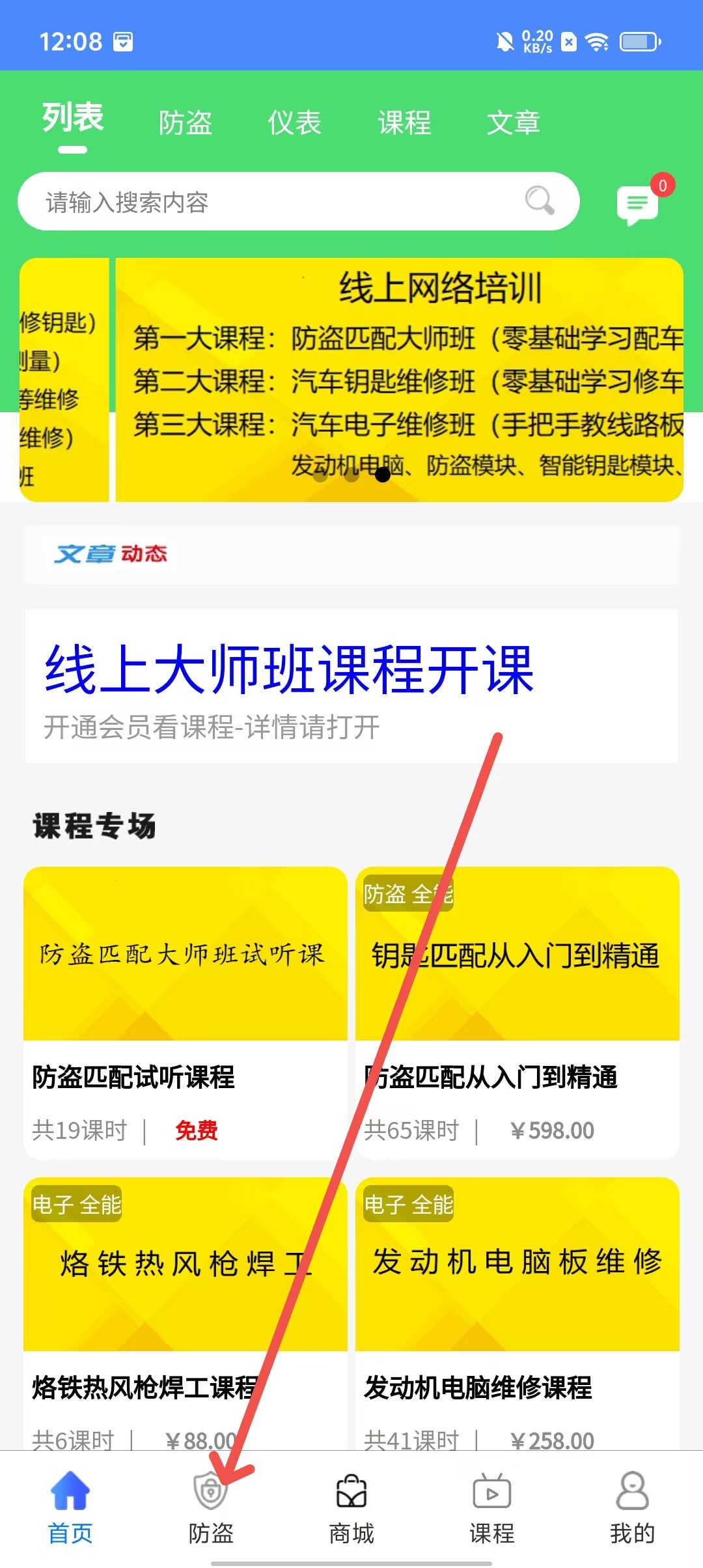Open the 防盗匹配从入门到精通 course card
The image size is (703, 1568).
(517, 1013)
